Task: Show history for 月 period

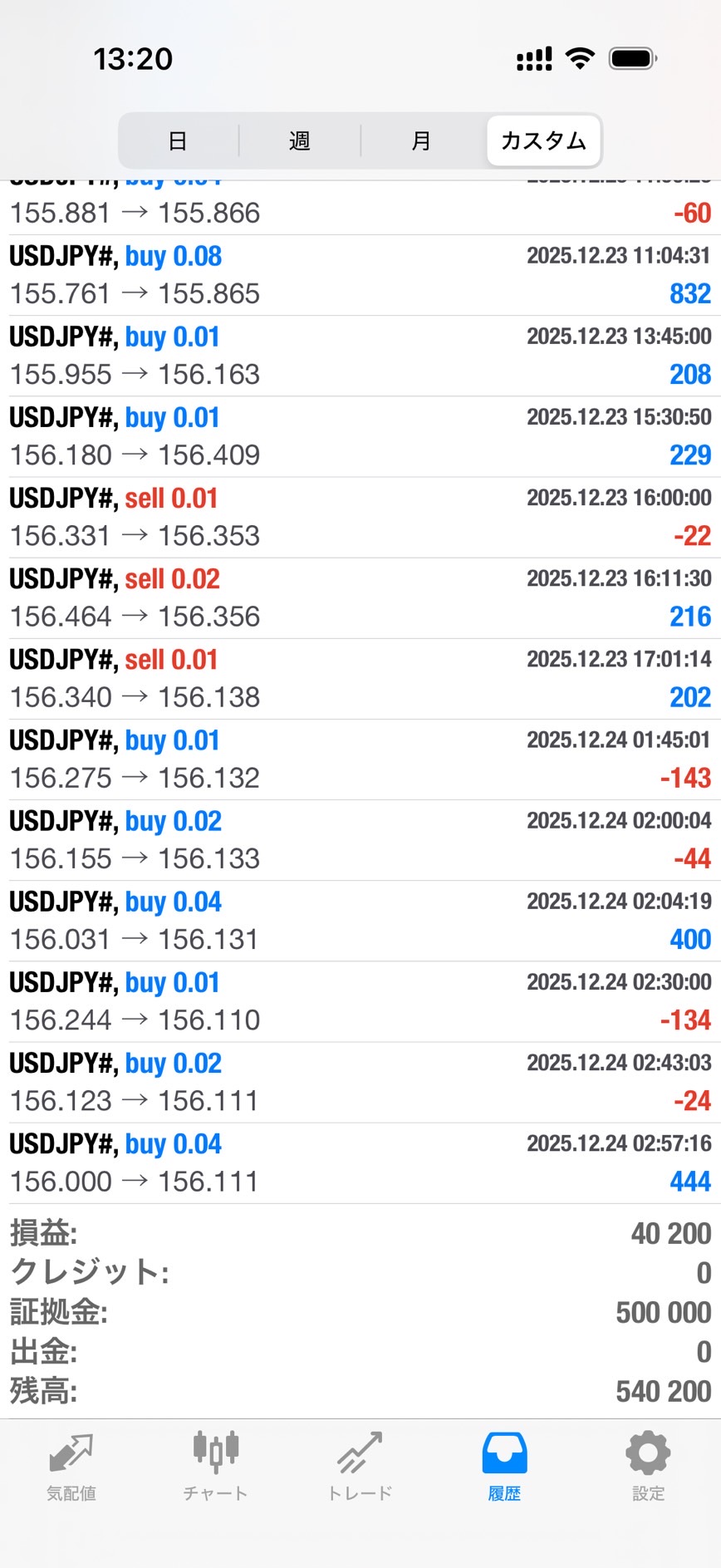Action: click(x=421, y=140)
